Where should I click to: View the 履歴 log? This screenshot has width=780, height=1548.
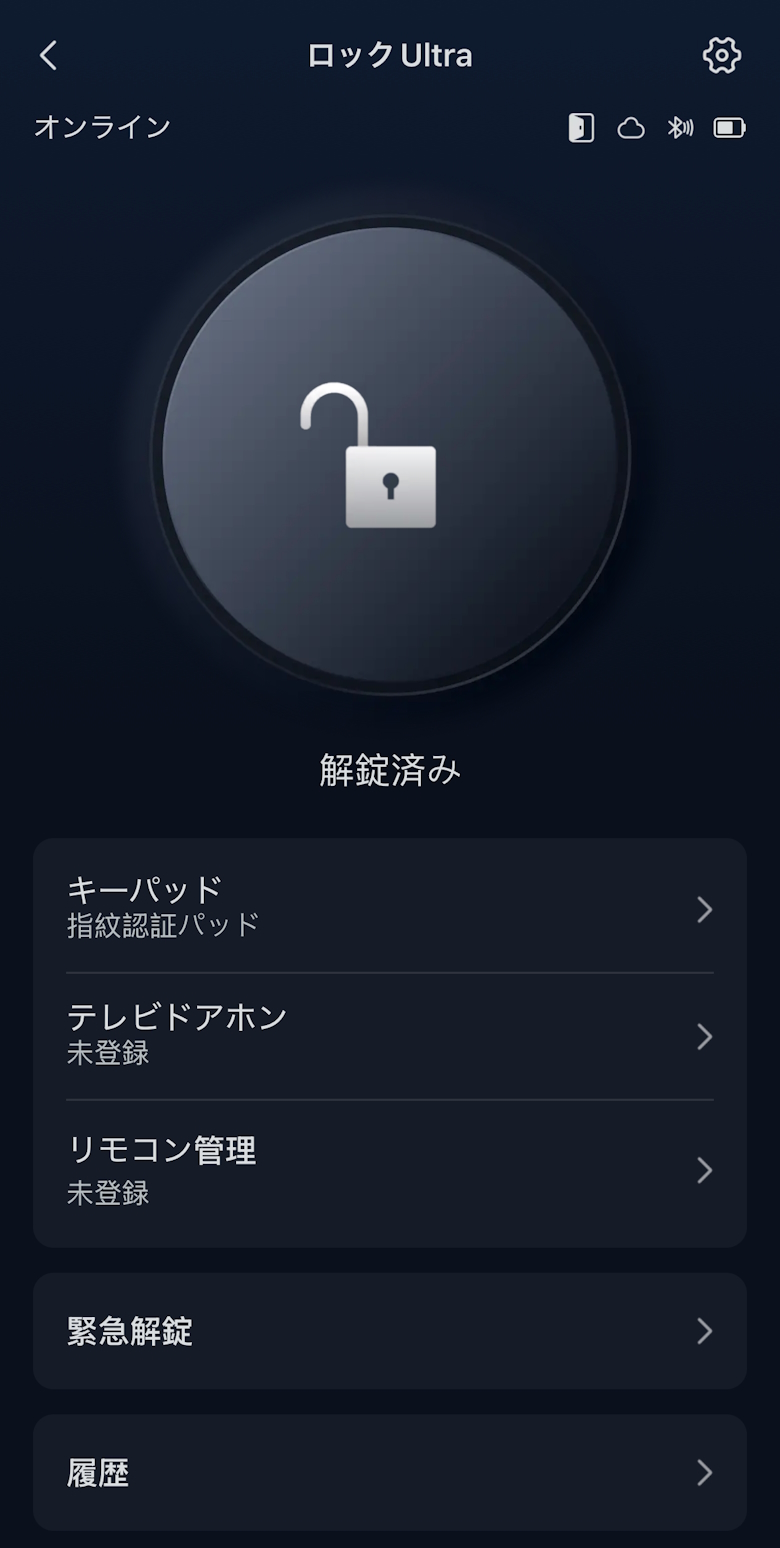(390, 1472)
